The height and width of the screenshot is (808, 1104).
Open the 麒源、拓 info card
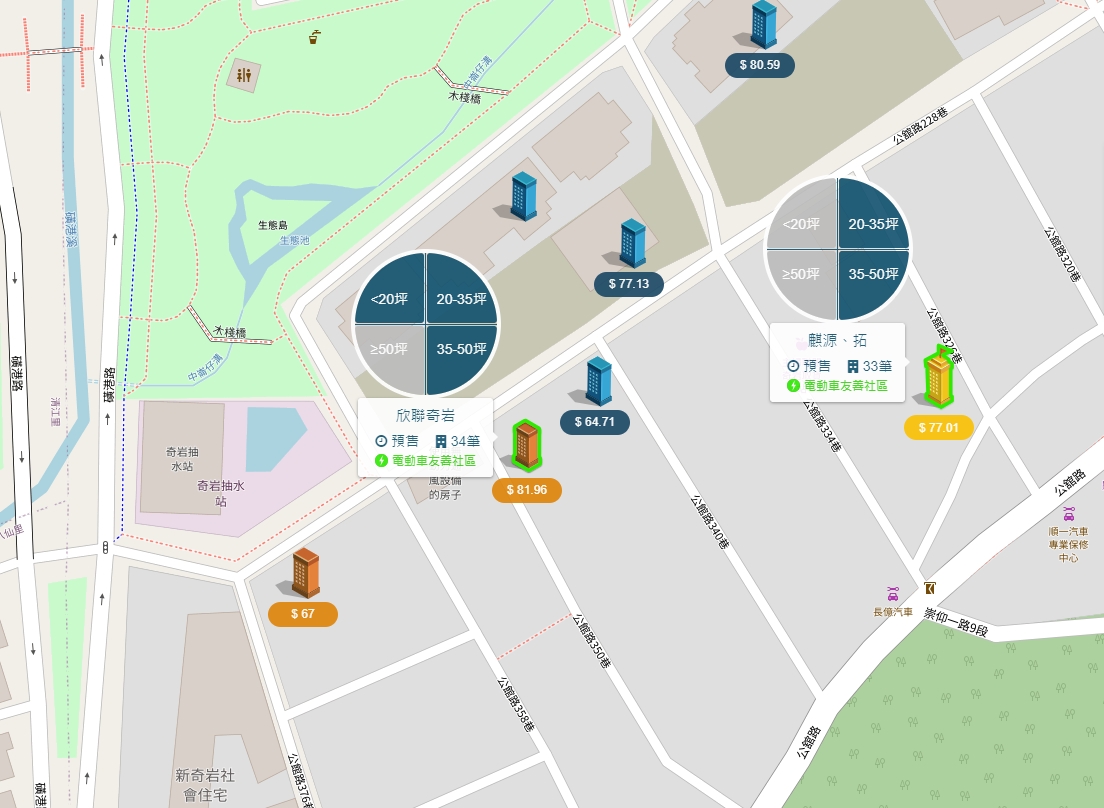click(x=837, y=362)
